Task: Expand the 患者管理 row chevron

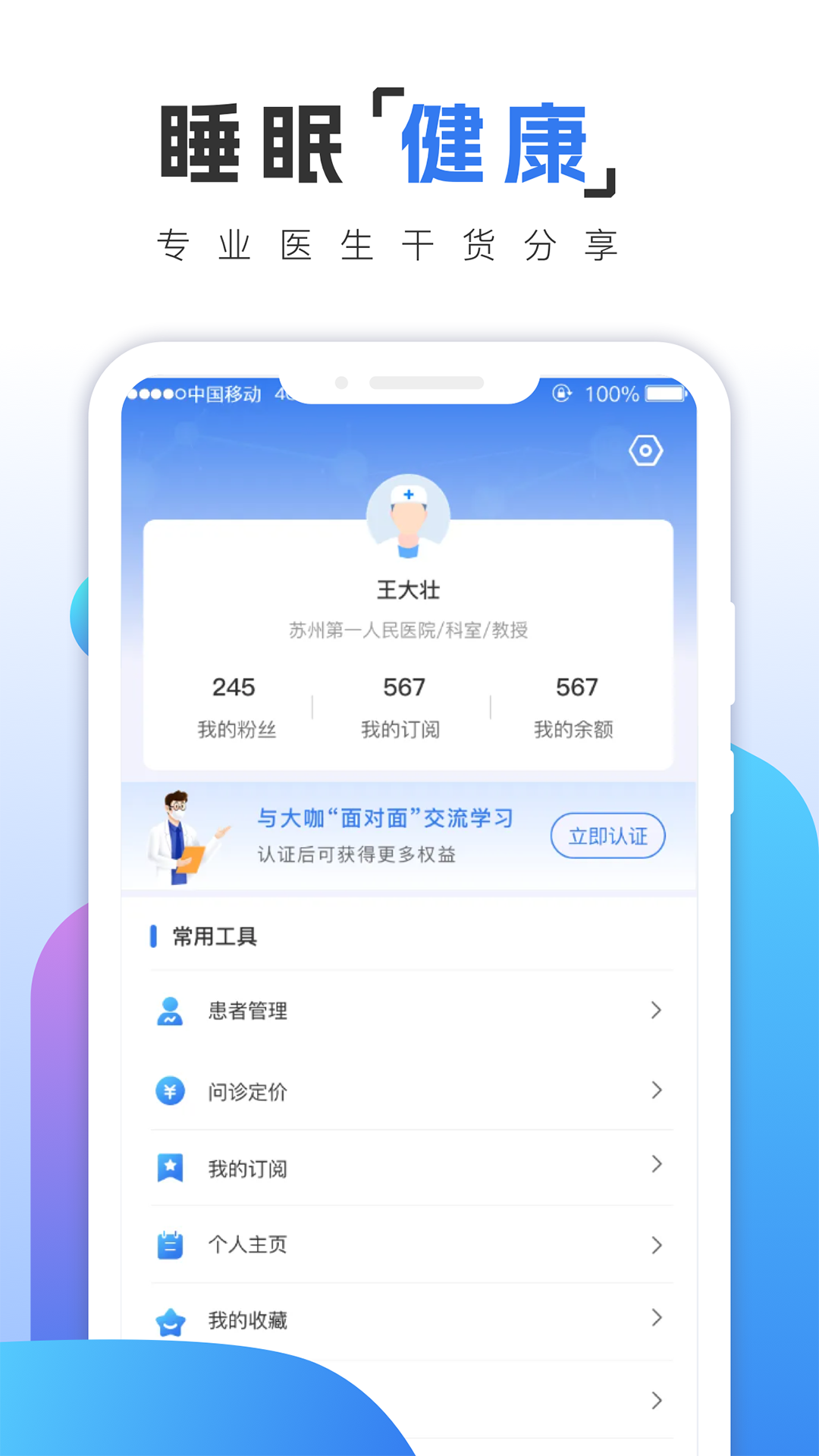Action: coord(656,1011)
